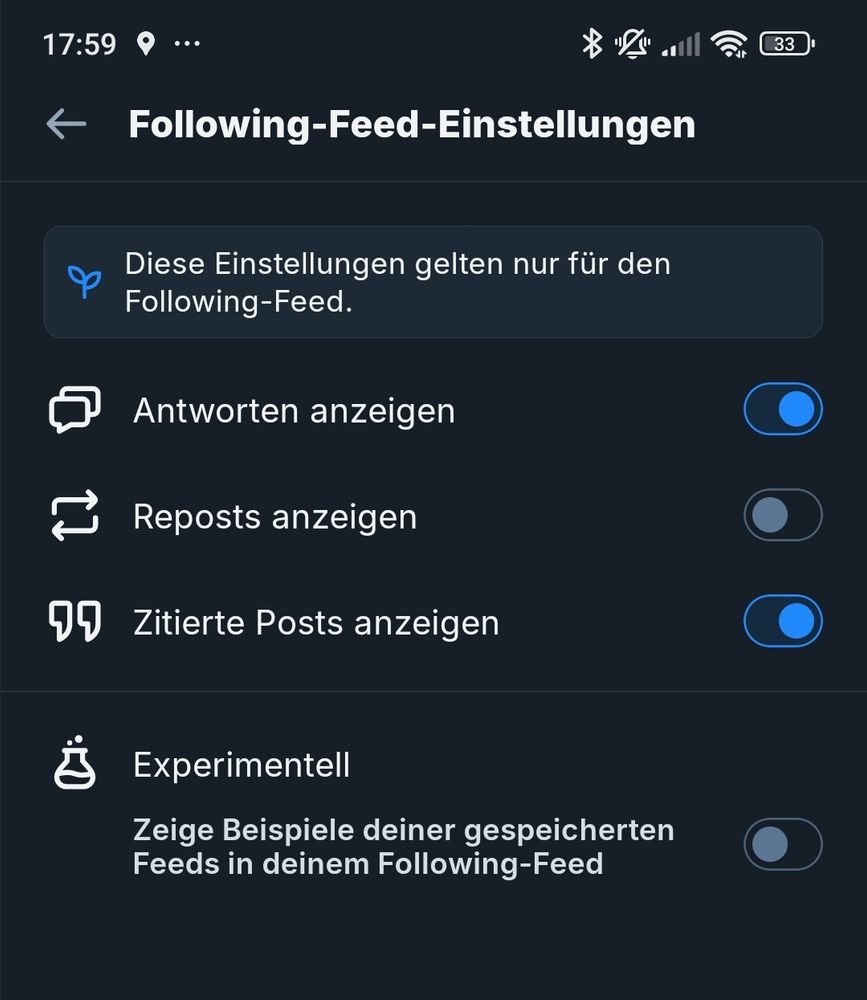867x1000 pixels.
Task: Click the sprout icon in the info banner
Action: click(x=85, y=282)
